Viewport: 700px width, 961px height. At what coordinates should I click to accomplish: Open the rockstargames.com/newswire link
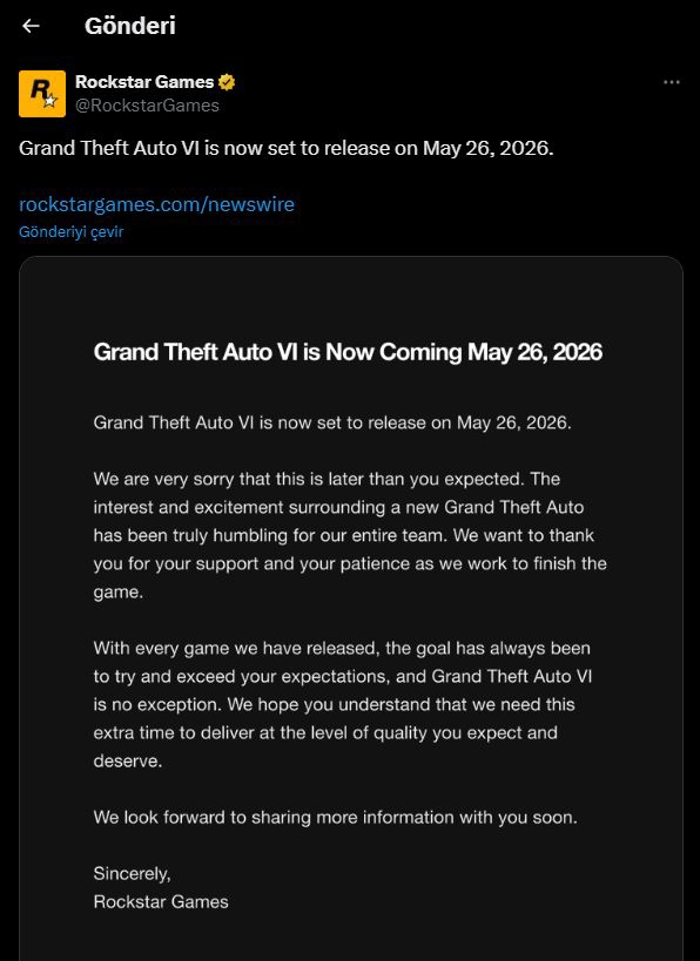pyautogui.click(x=156, y=204)
